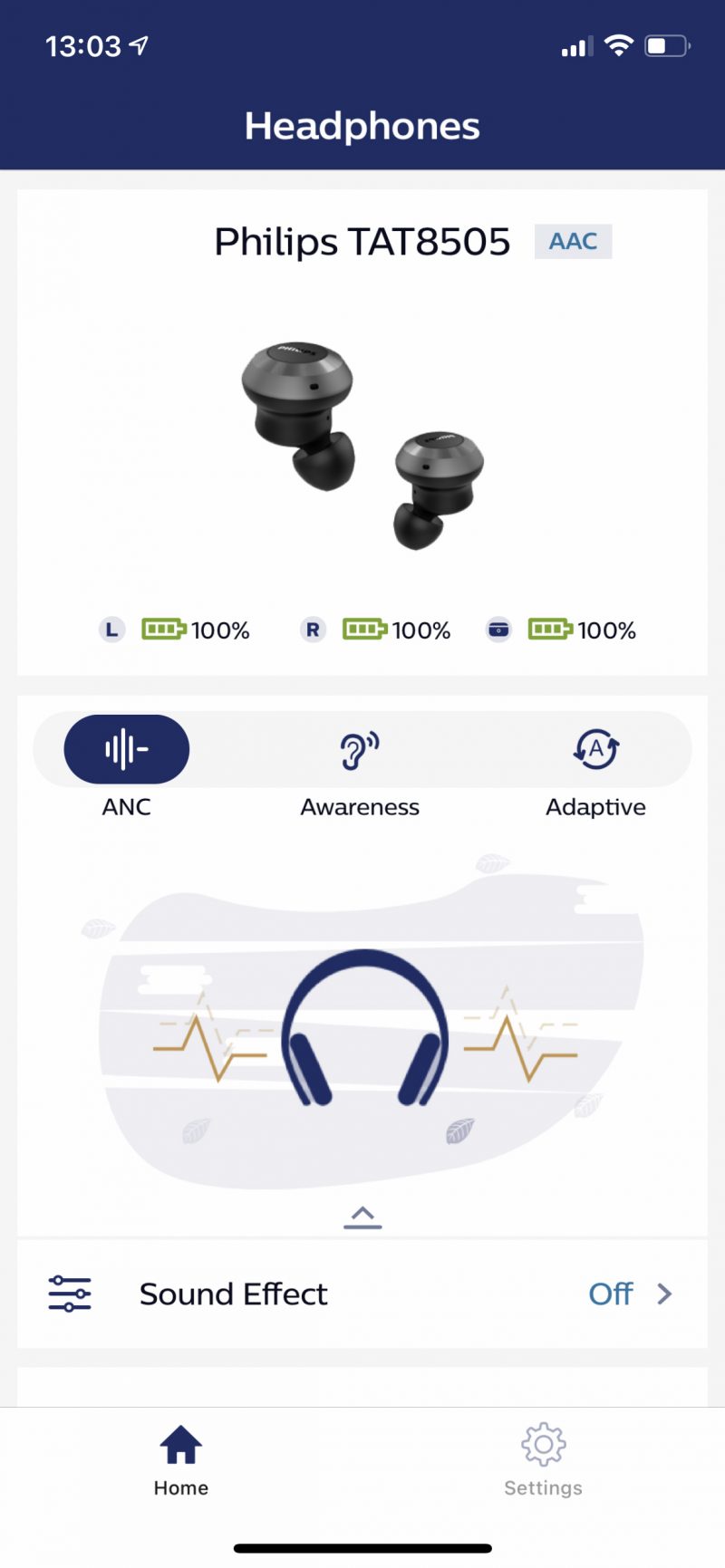This screenshot has width=725, height=1568.
Task: Select the Awareness ear icon
Action: [360, 749]
